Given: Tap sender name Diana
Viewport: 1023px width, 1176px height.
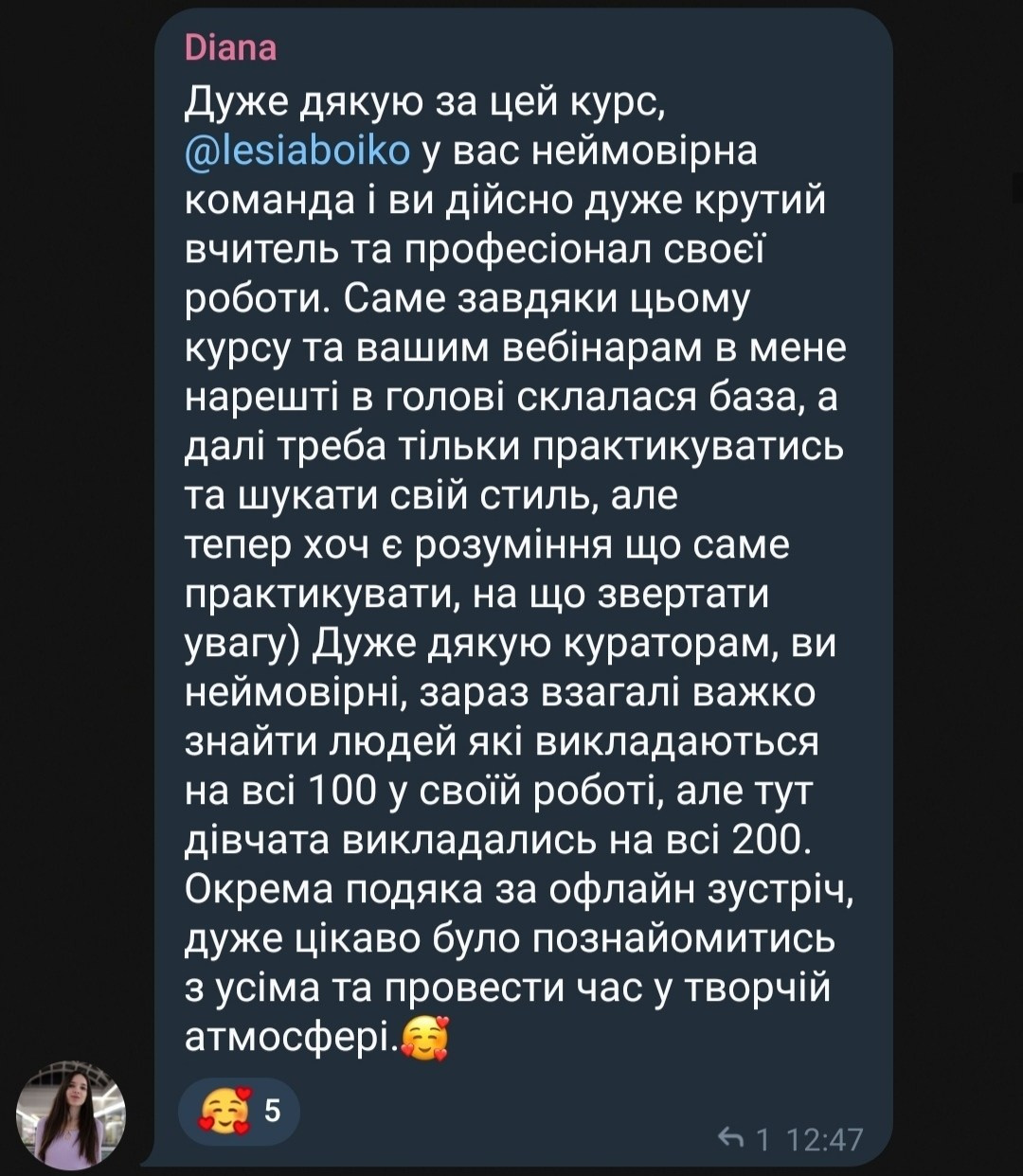Looking at the screenshot, I should [x=229, y=47].
